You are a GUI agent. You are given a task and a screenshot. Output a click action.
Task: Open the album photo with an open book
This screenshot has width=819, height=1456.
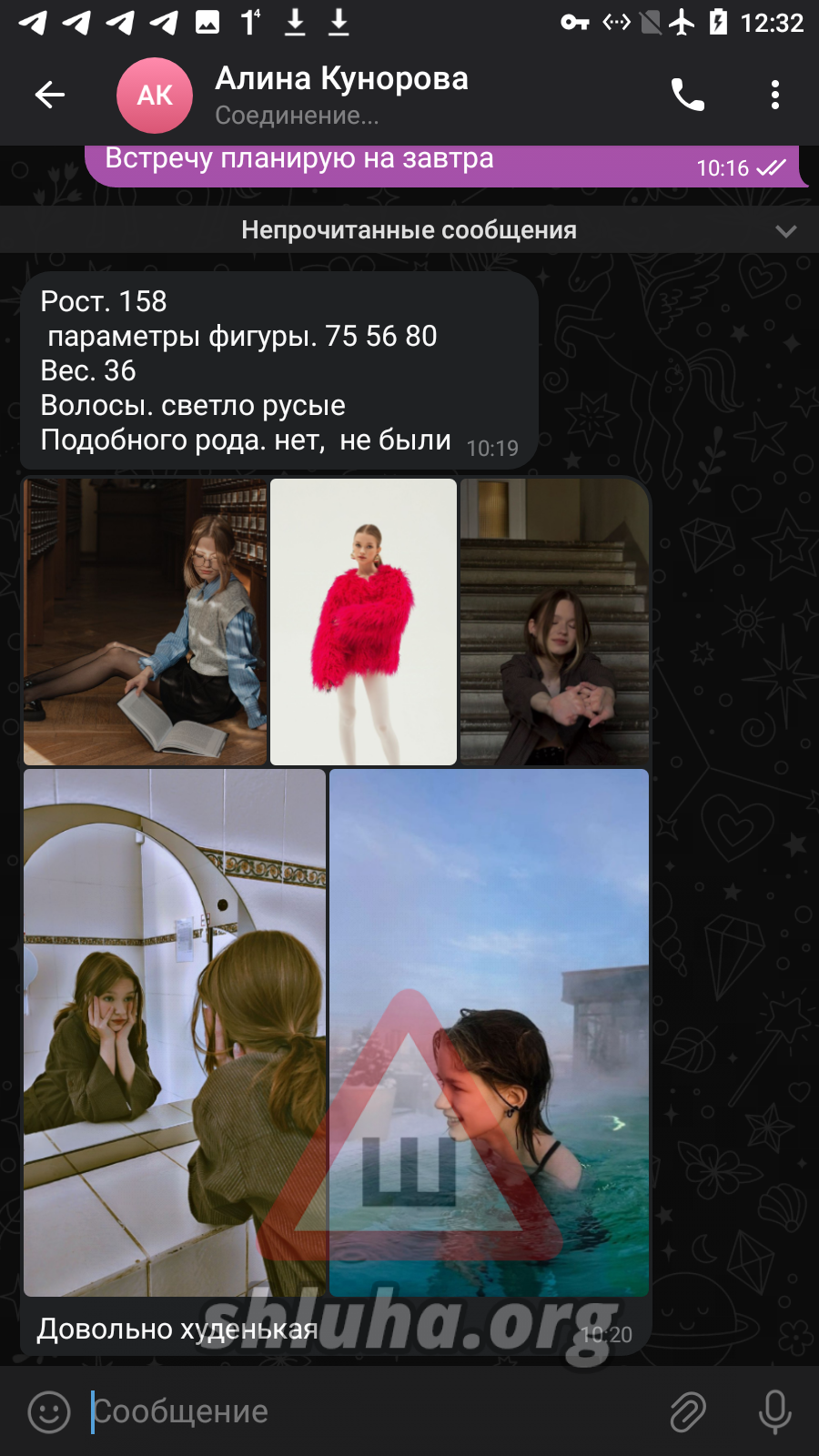(x=145, y=622)
